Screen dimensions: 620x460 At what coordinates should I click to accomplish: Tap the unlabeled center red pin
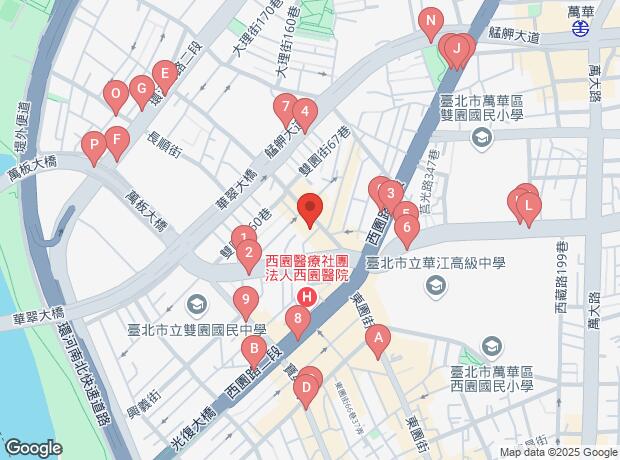click(310, 210)
